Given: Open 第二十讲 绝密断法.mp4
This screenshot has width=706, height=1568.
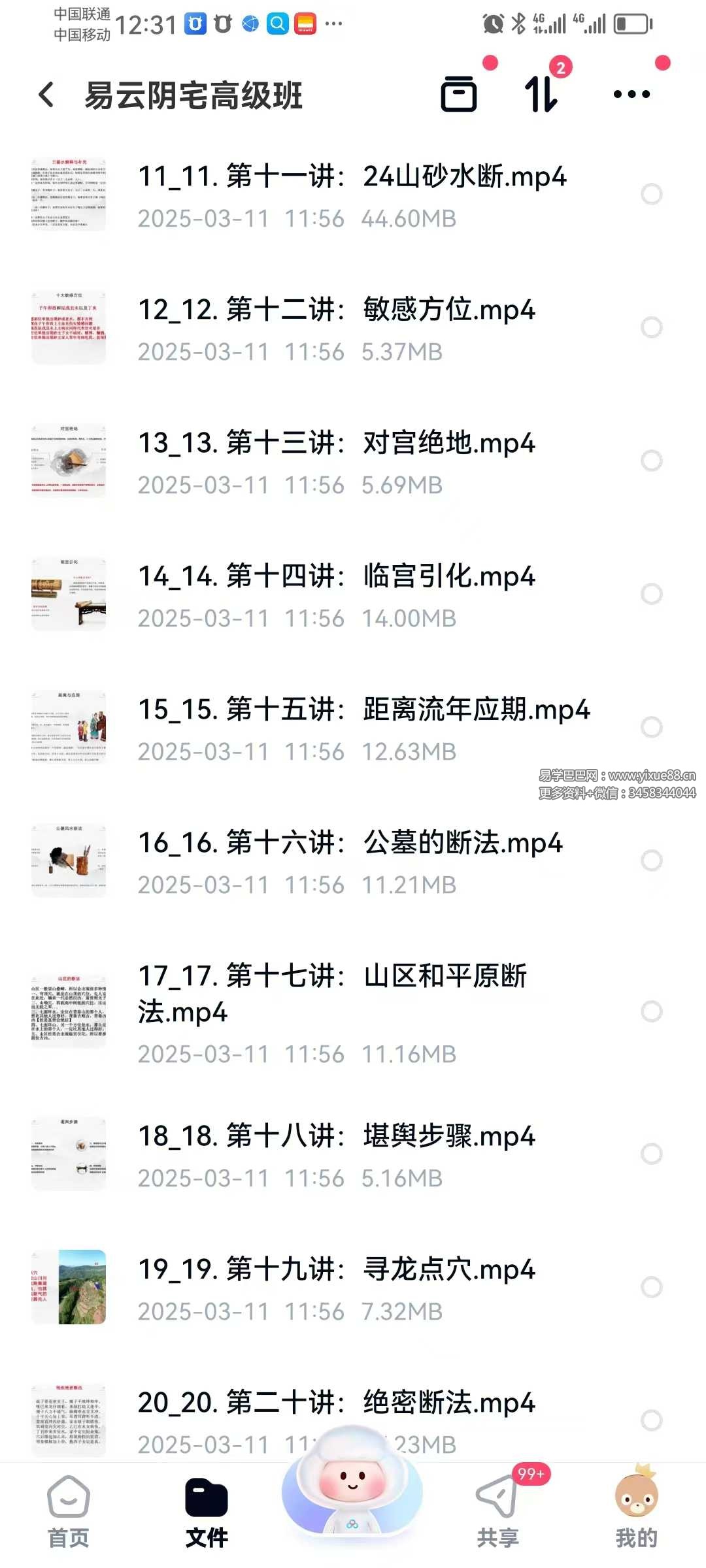Looking at the screenshot, I should 336,1403.
